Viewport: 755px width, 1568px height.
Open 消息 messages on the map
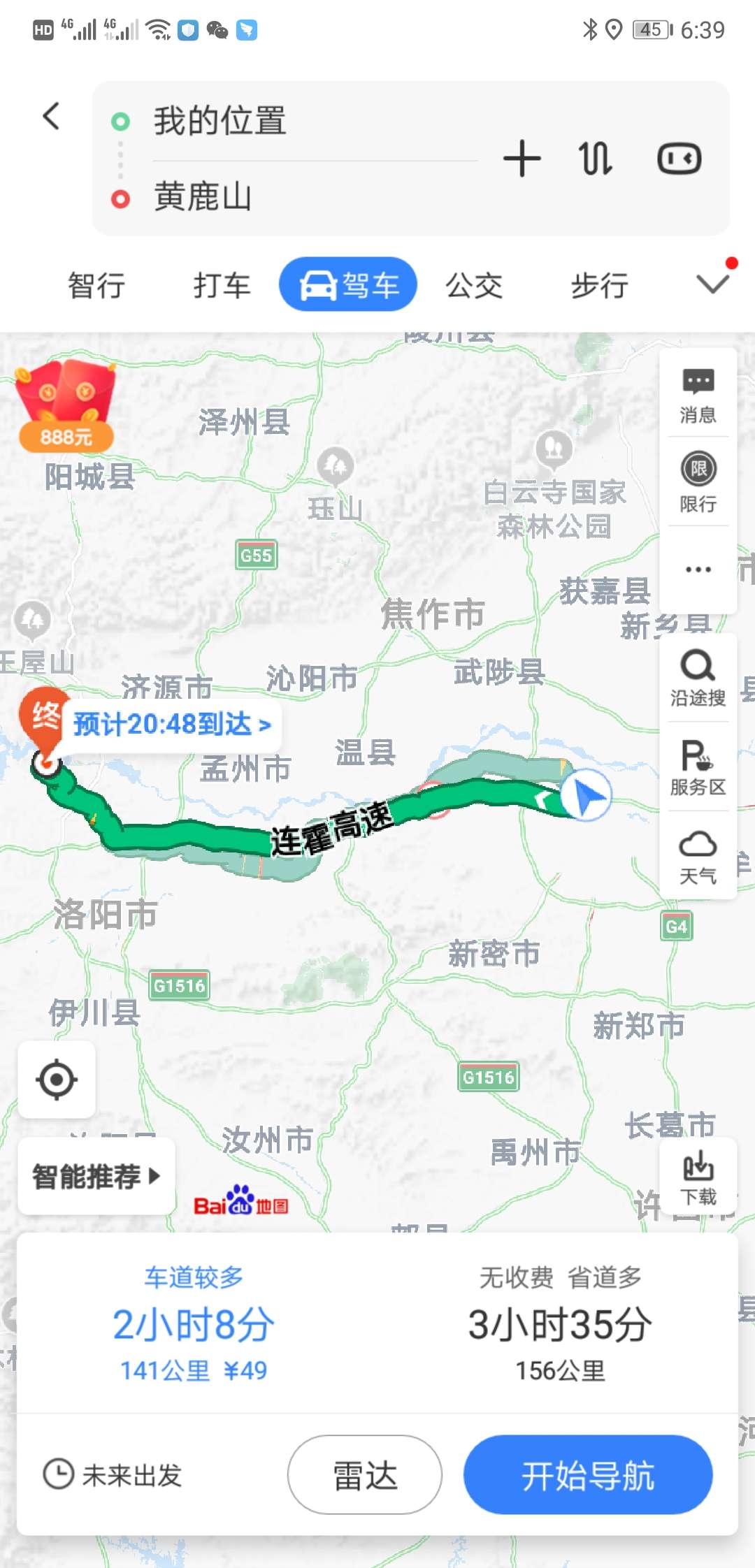click(698, 395)
